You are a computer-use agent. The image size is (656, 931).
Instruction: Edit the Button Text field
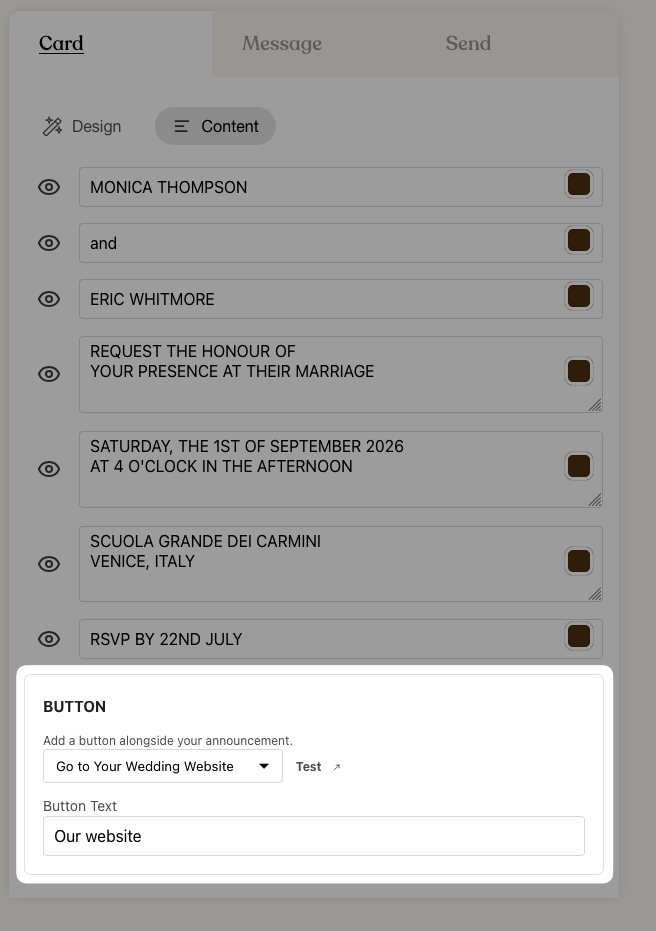tap(313, 836)
